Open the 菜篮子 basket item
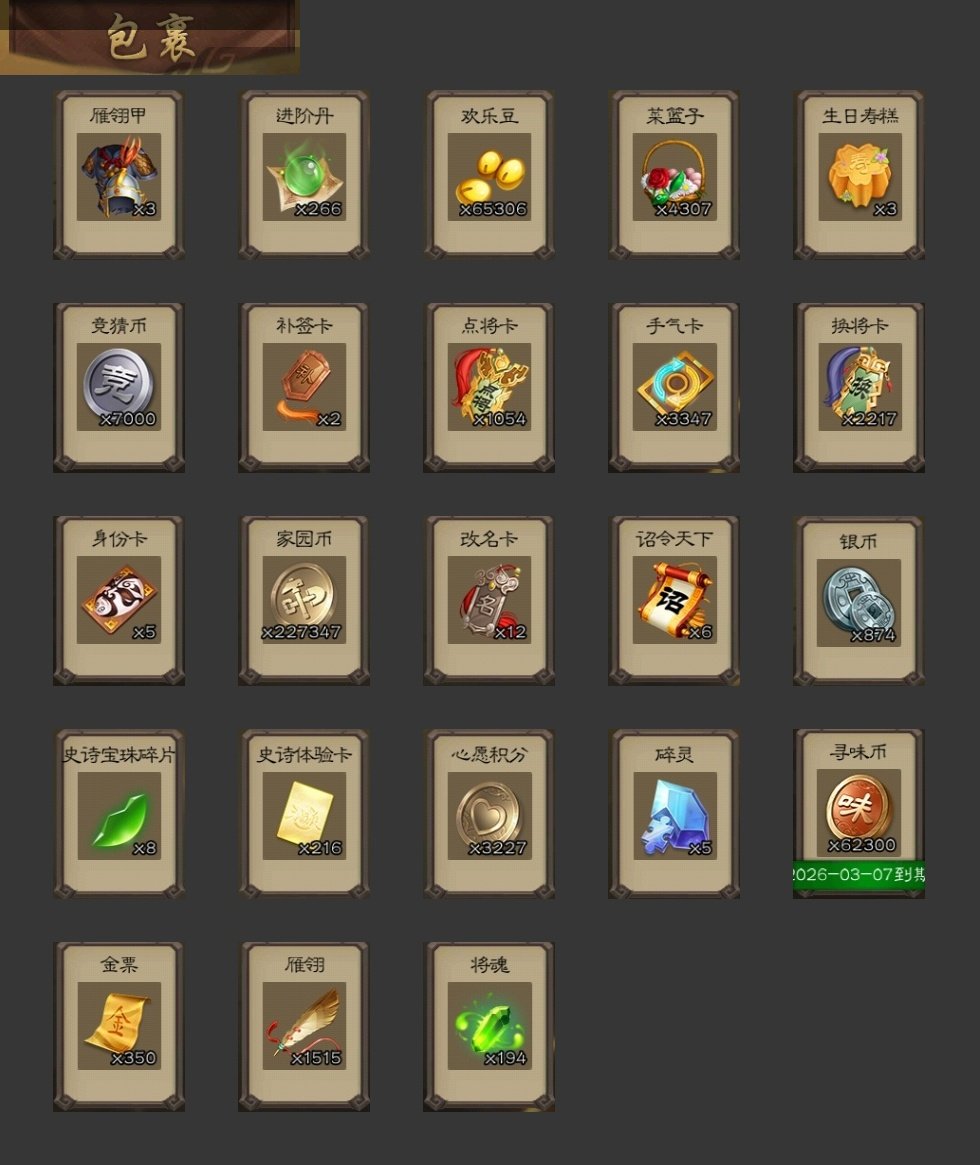This screenshot has height=1165, width=980. tap(674, 176)
